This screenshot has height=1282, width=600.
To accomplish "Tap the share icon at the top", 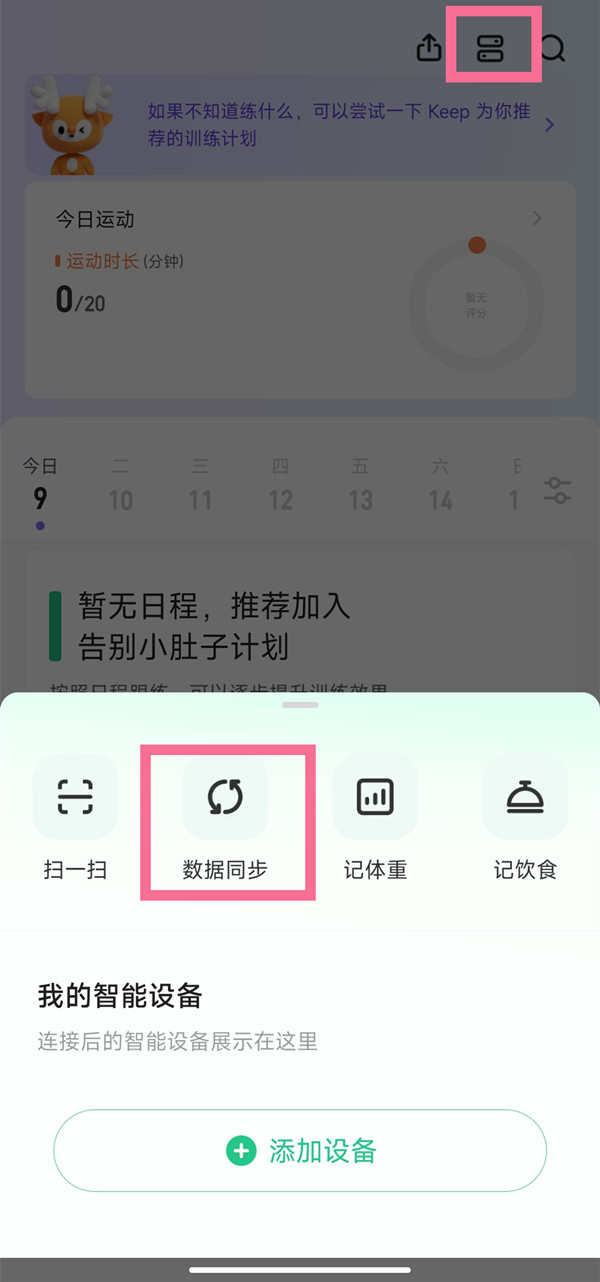I will tap(429, 47).
